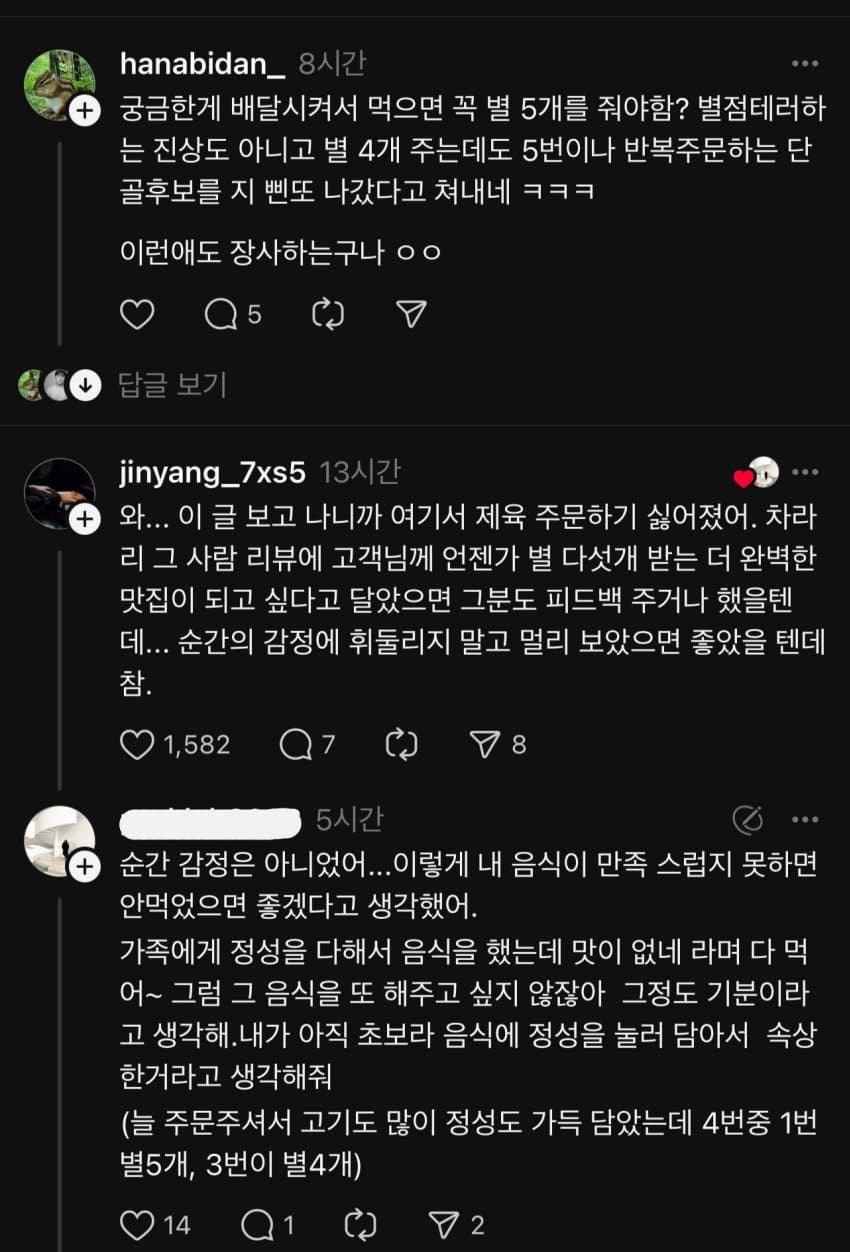
Task: Open the three-dot menu on the bottom post
Action: pos(806,820)
